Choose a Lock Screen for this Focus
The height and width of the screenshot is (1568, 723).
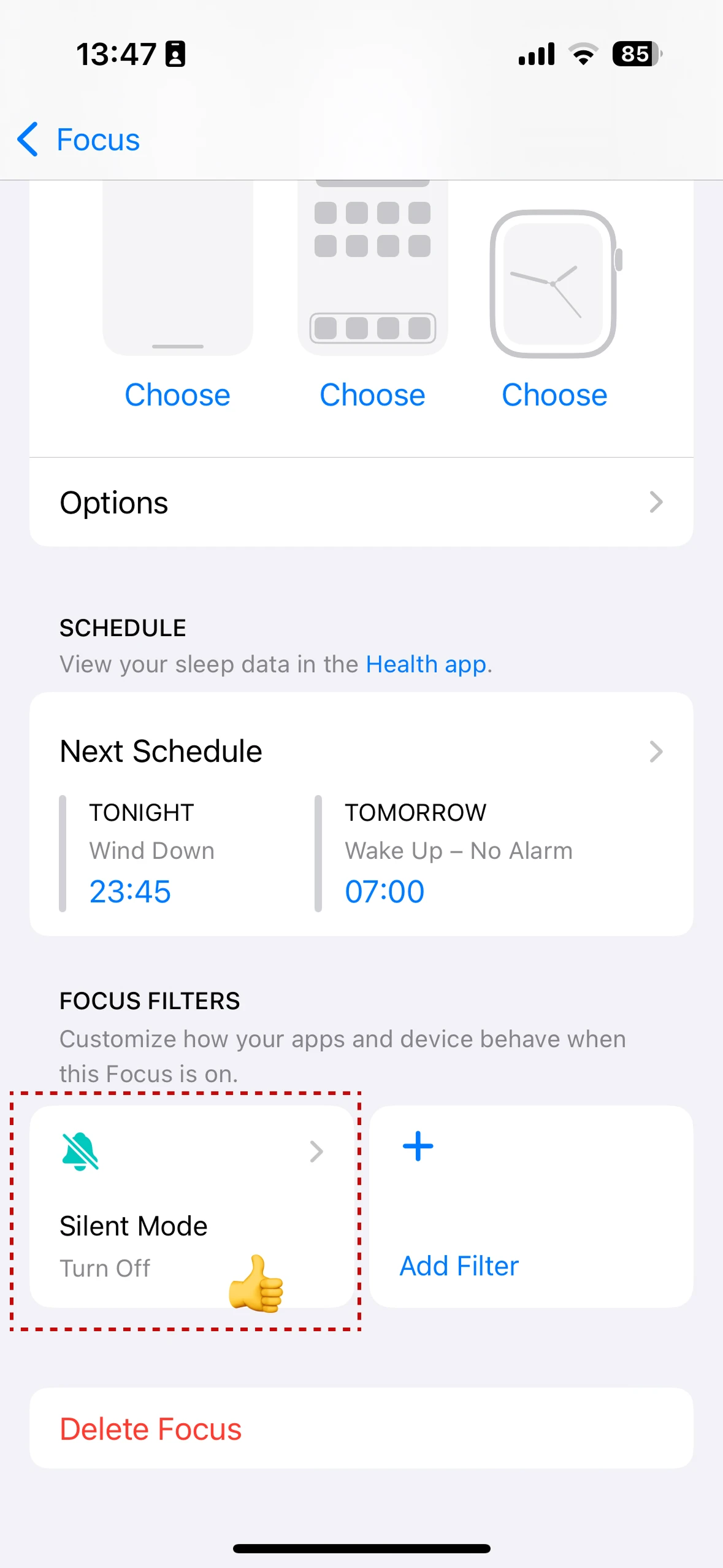(177, 394)
